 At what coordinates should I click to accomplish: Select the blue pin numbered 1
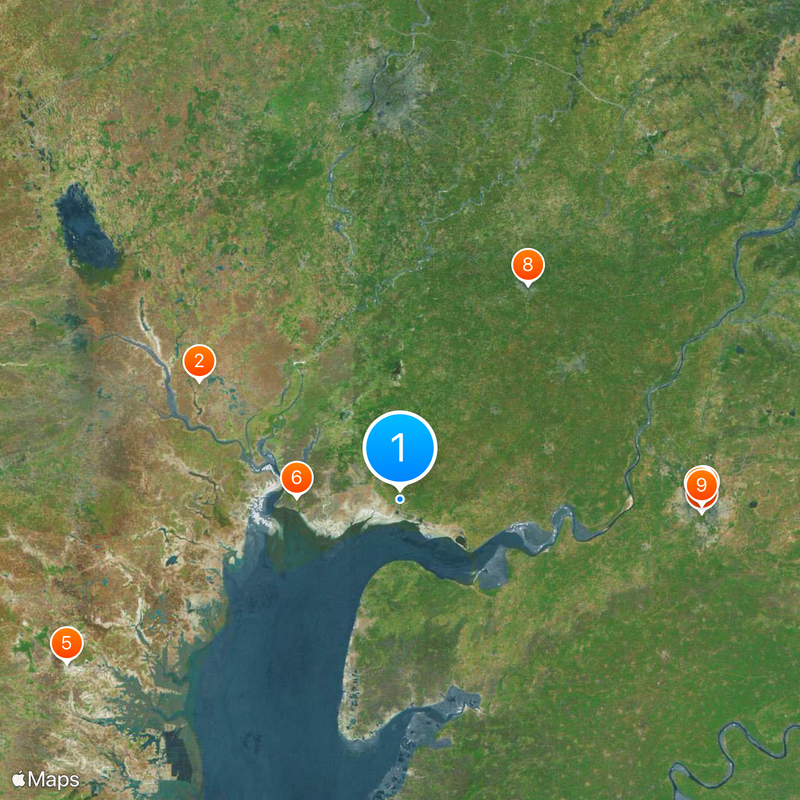(400, 447)
